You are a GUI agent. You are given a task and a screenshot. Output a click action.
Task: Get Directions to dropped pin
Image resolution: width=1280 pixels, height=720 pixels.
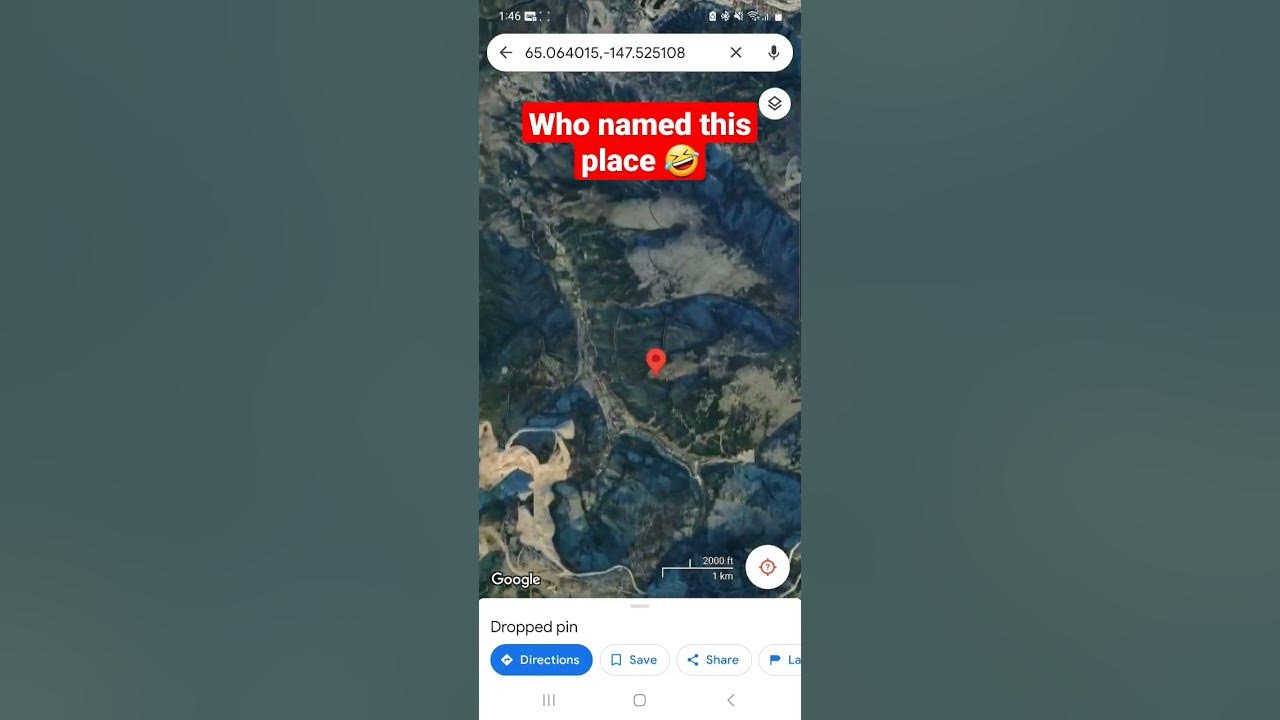click(541, 660)
